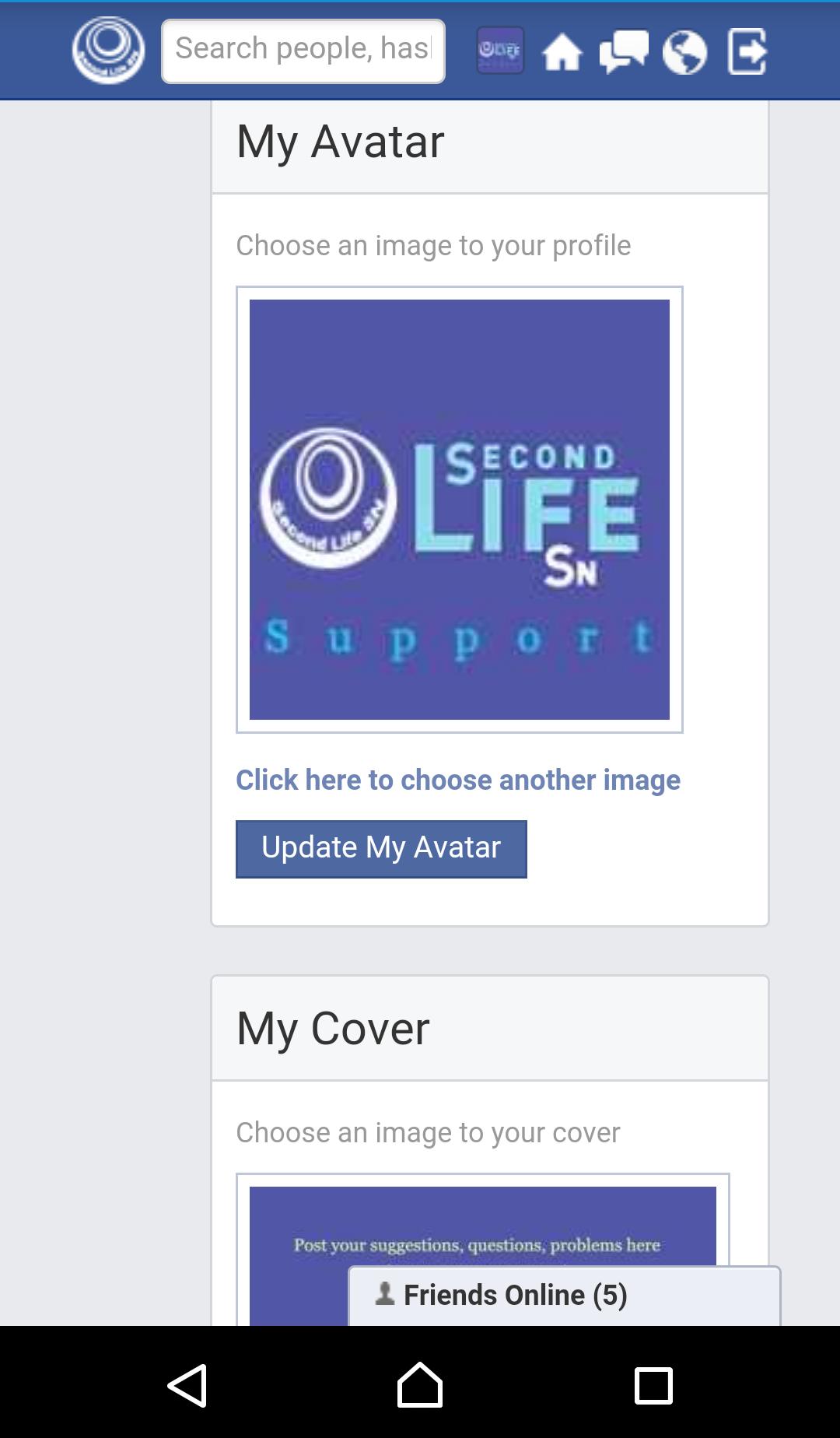Go to the home feed
This screenshot has height=1438, width=840.
(562, 52)
